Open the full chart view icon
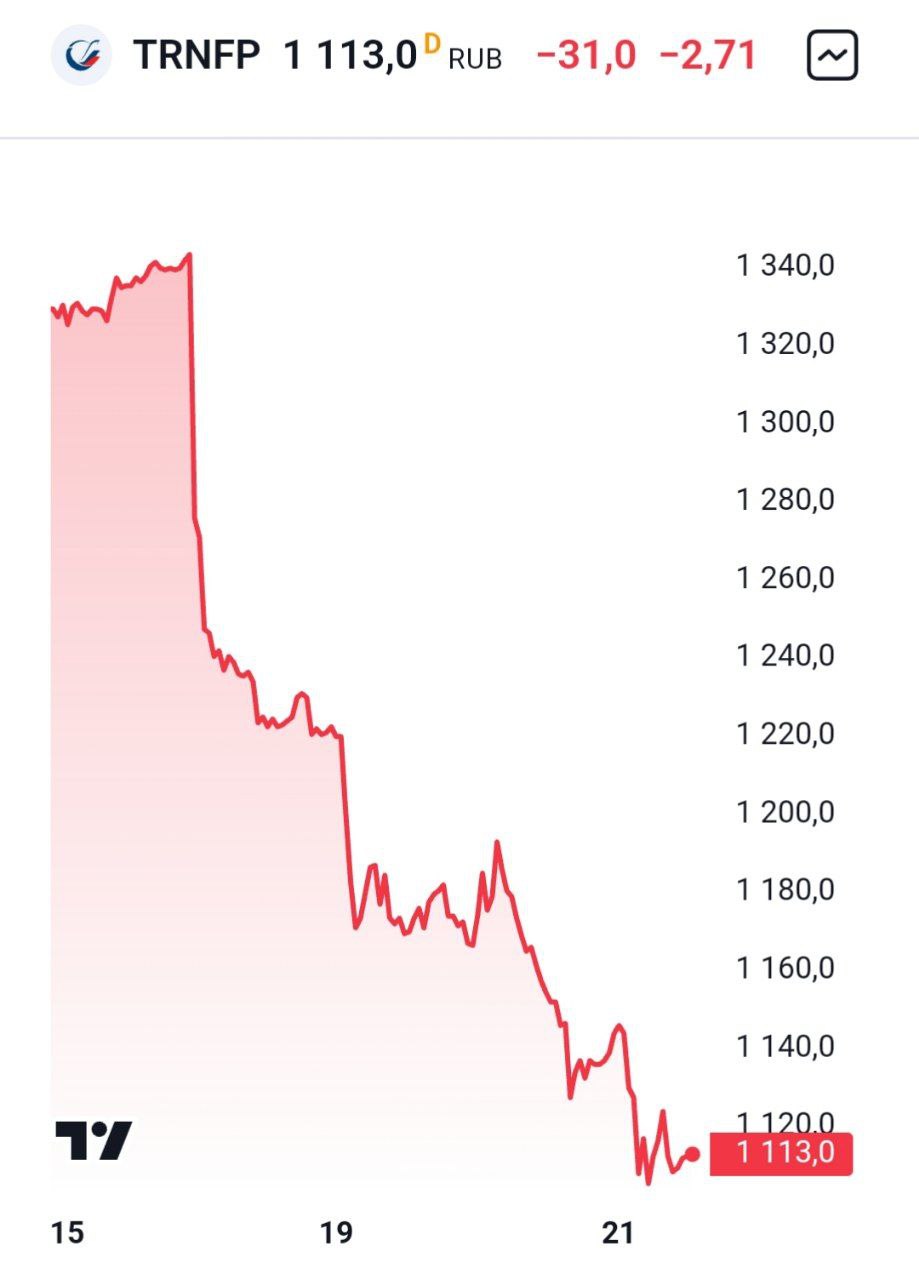 832,56
